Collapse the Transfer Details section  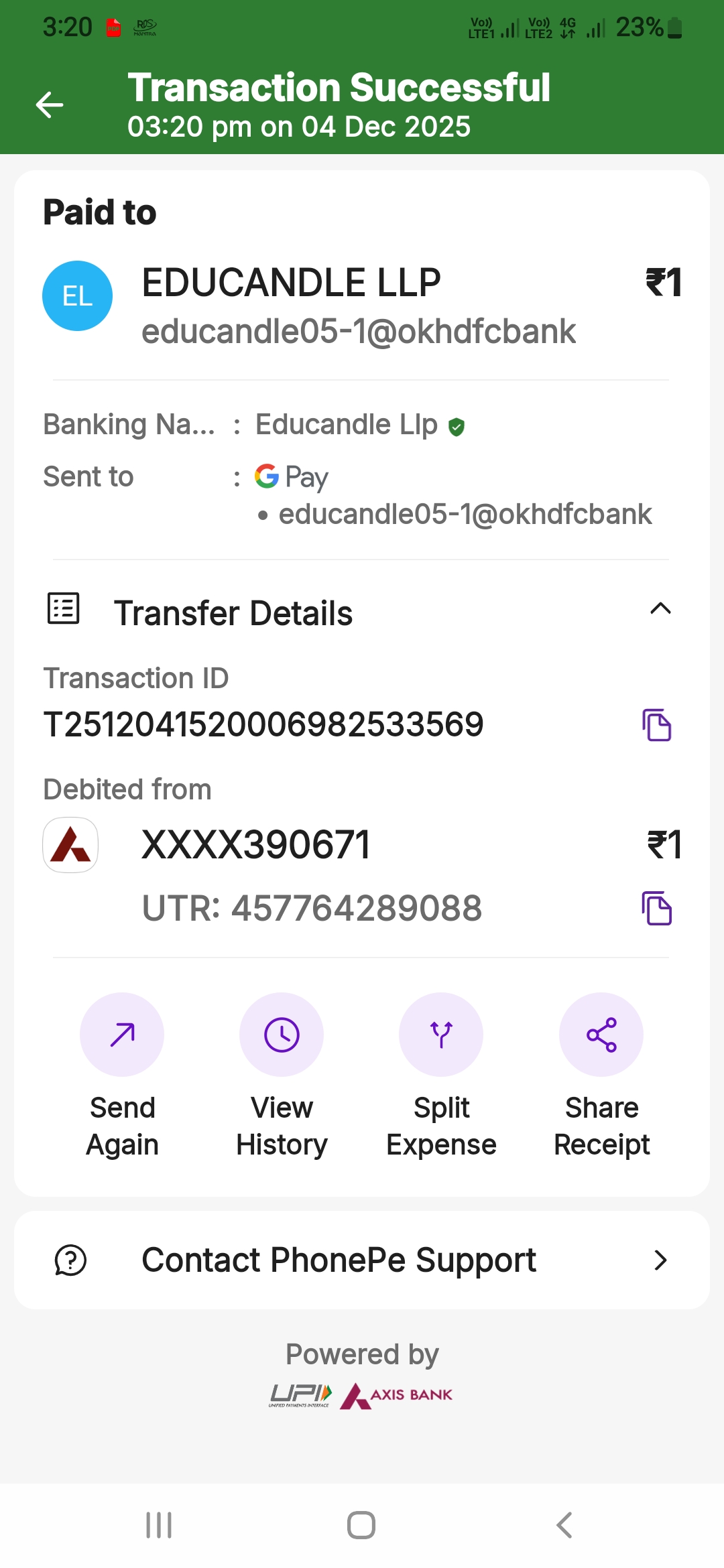[x=660, y=609]
